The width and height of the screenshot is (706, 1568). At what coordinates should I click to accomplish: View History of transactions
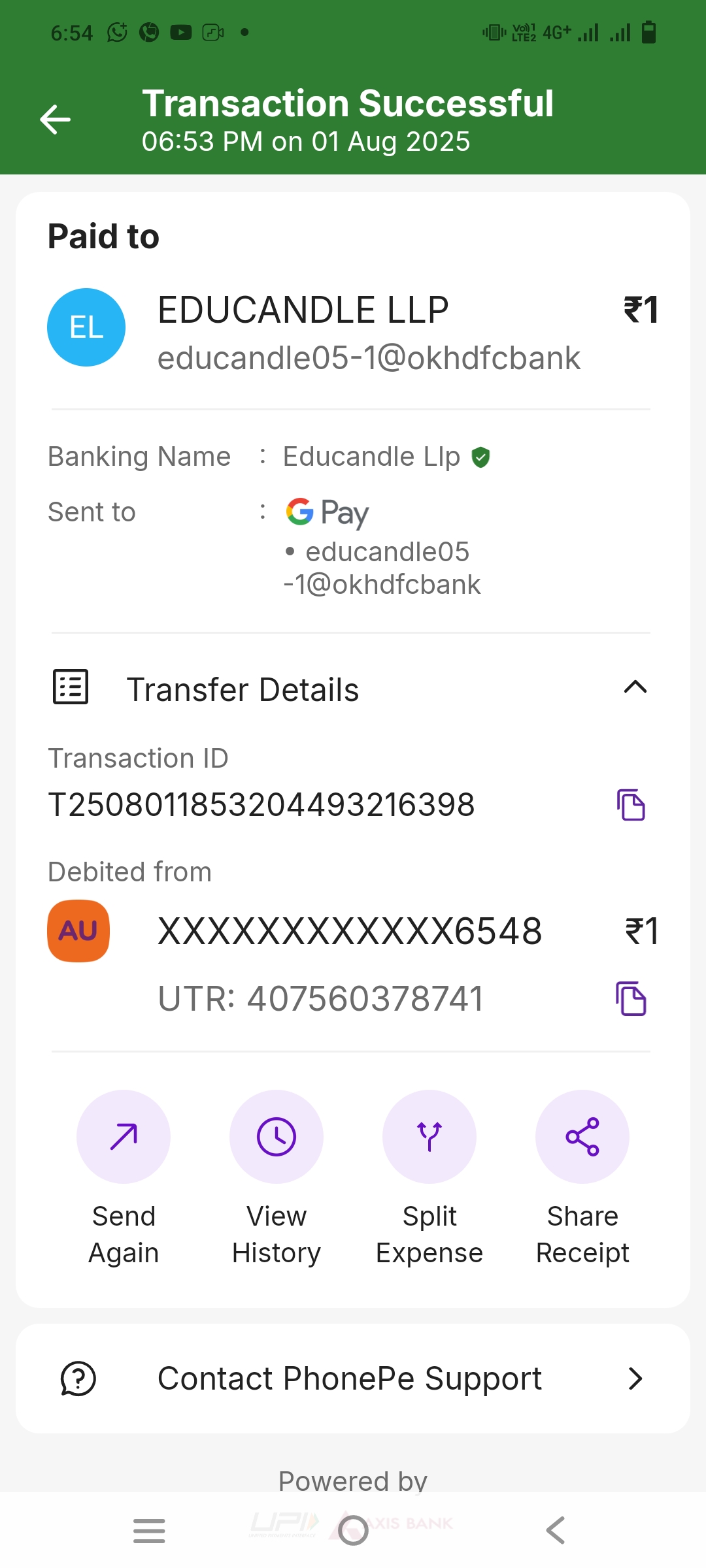[x=277, y=1137]
